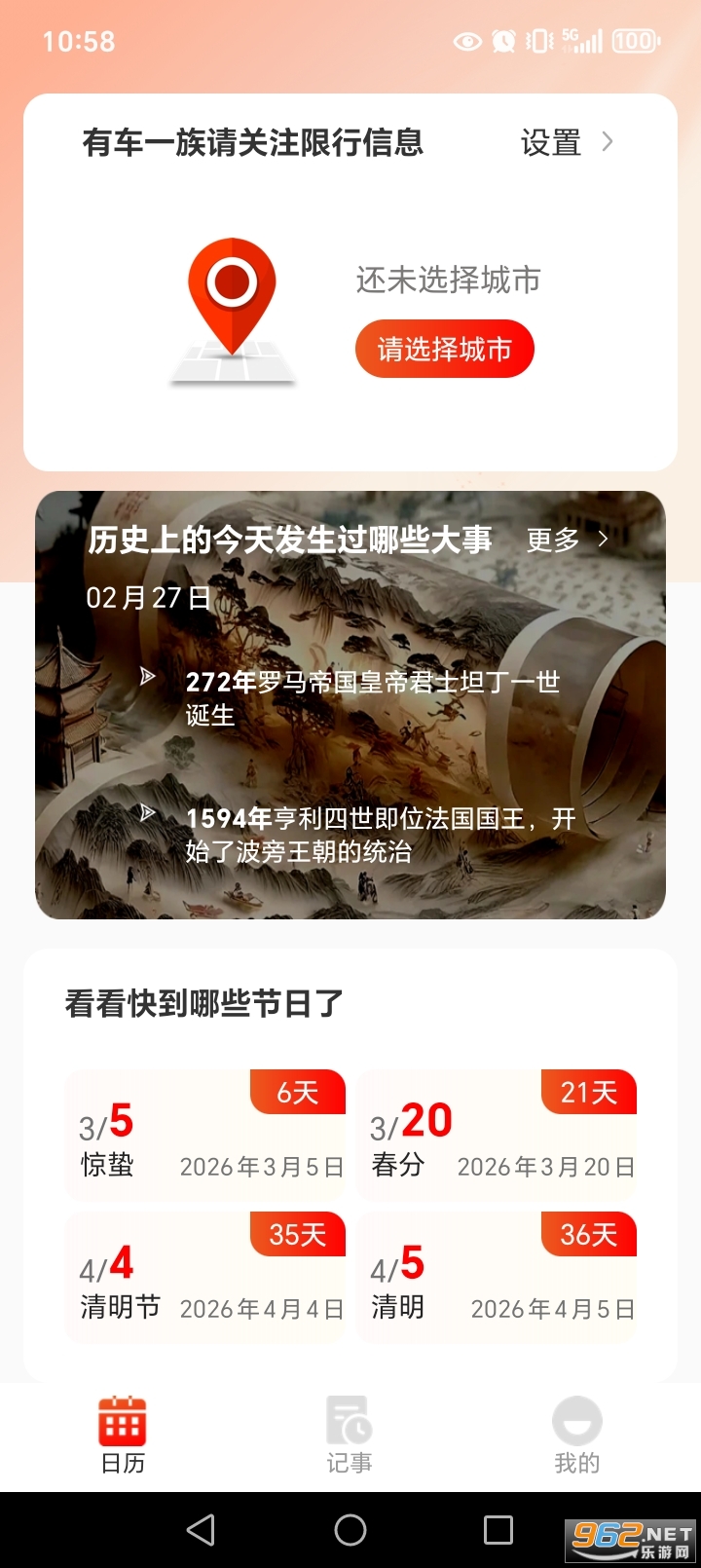Tap the eye icon in the status bar
Image resolution: width=701 pixels, height=1568 pixels.
tap(466, 41)
